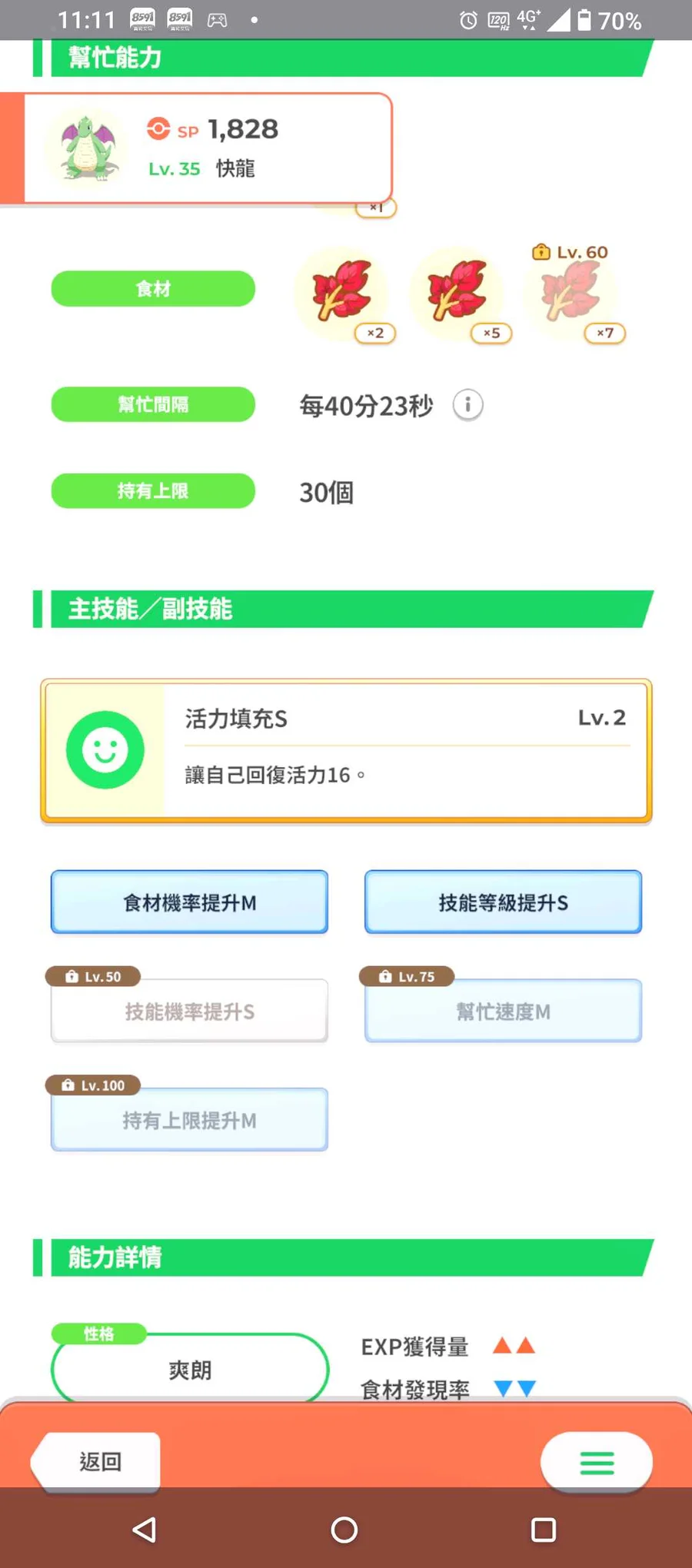Image resolution: width=692 pixels, height=1568 pixels.
Task: Open the green hamburger menu button
Action: point(597,1461)
